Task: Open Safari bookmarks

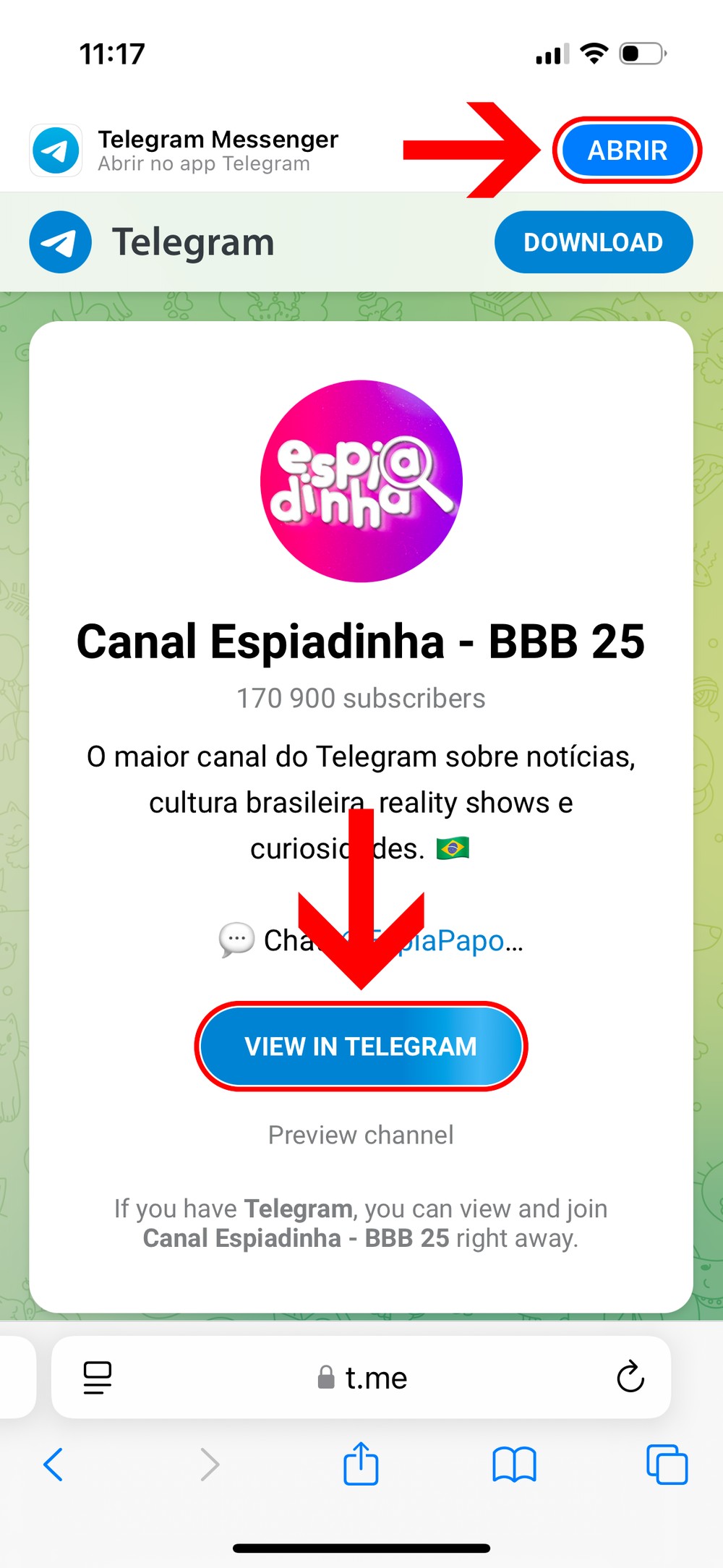Action: (513, 1465)
